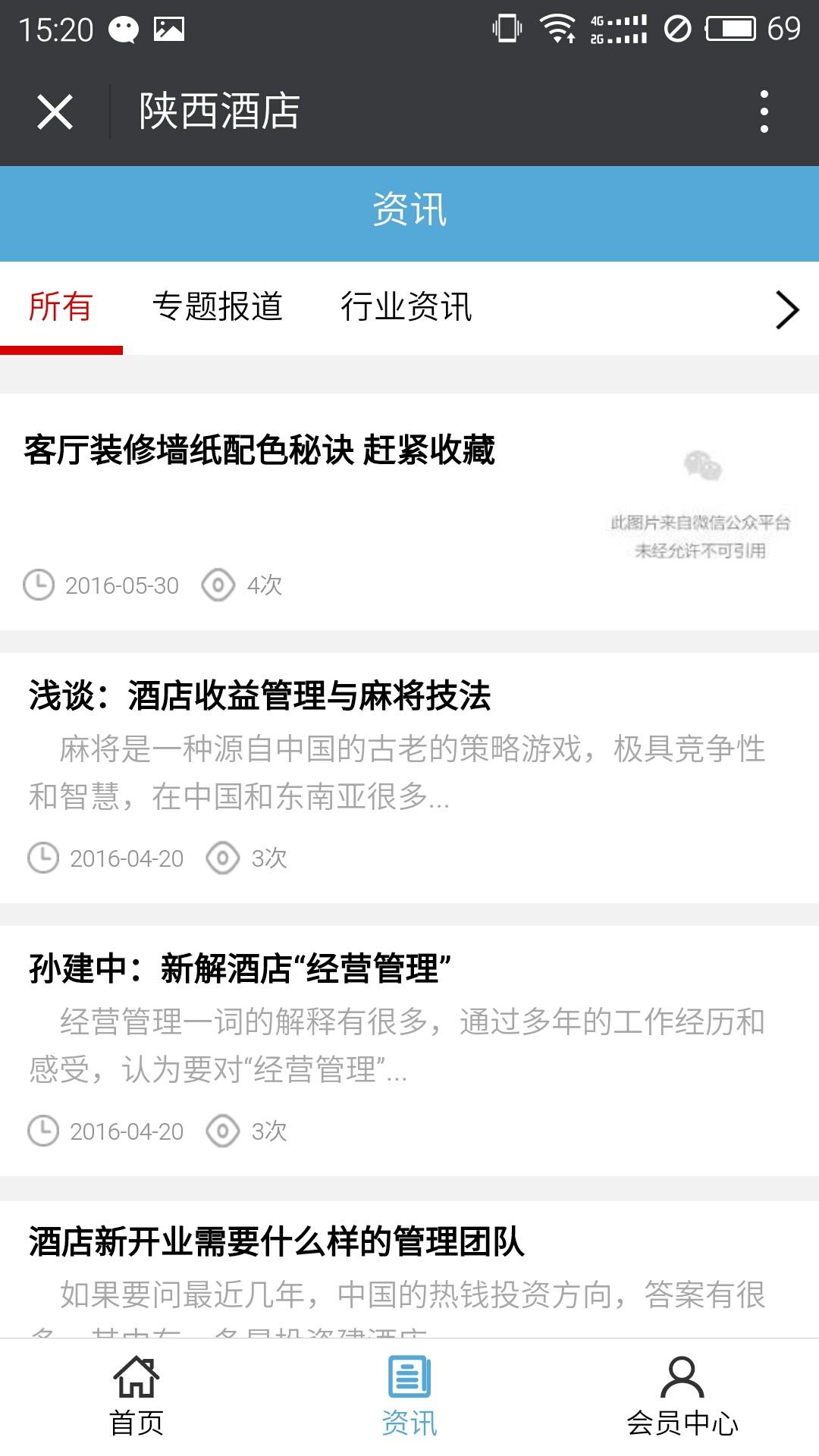Viewport: 819px width, 1456px height.
Task: Expand more categories with the right arrow
Action: pyautogui.click(x=786, y=309)
